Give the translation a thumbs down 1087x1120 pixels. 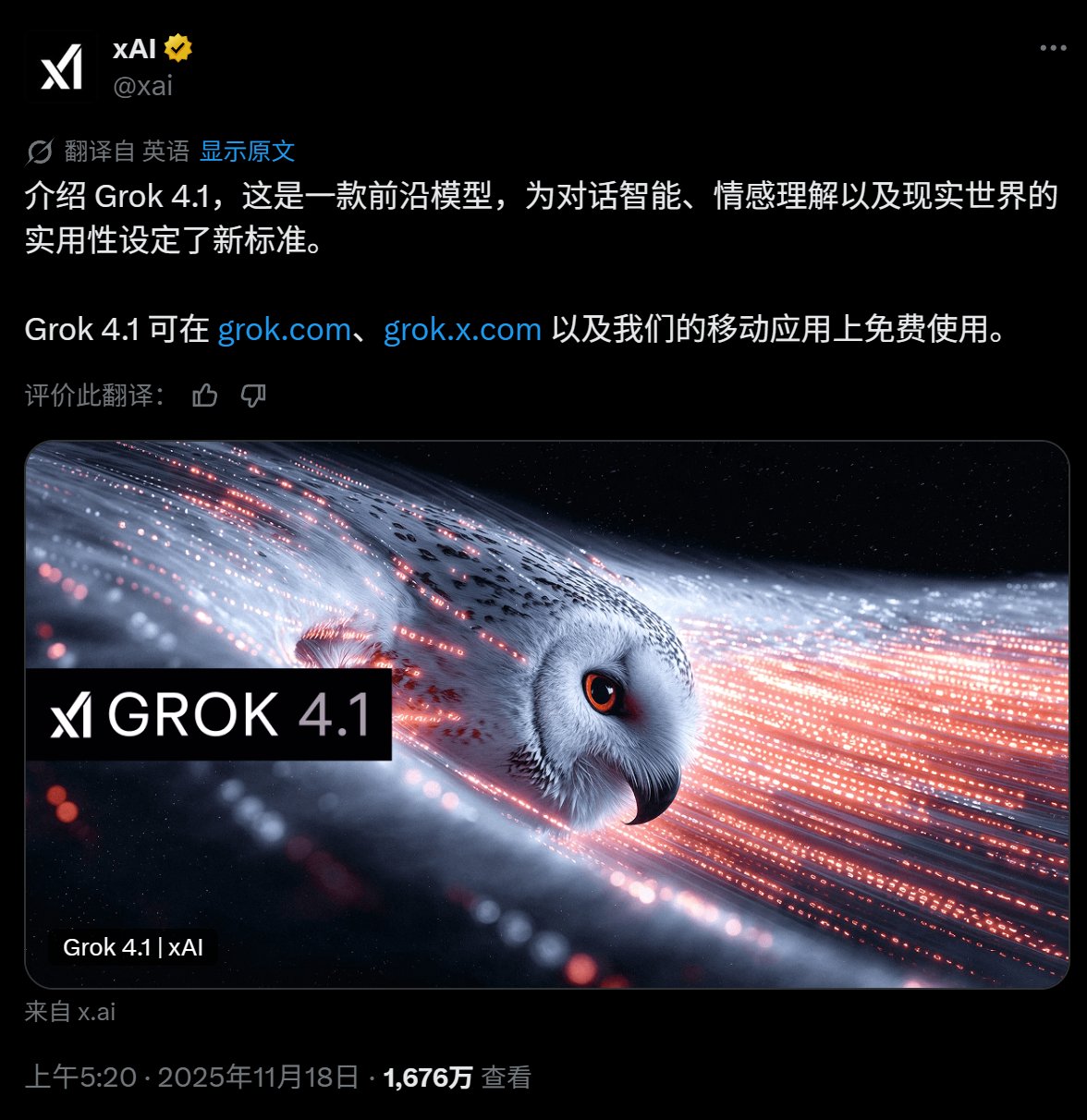[253, 396]
